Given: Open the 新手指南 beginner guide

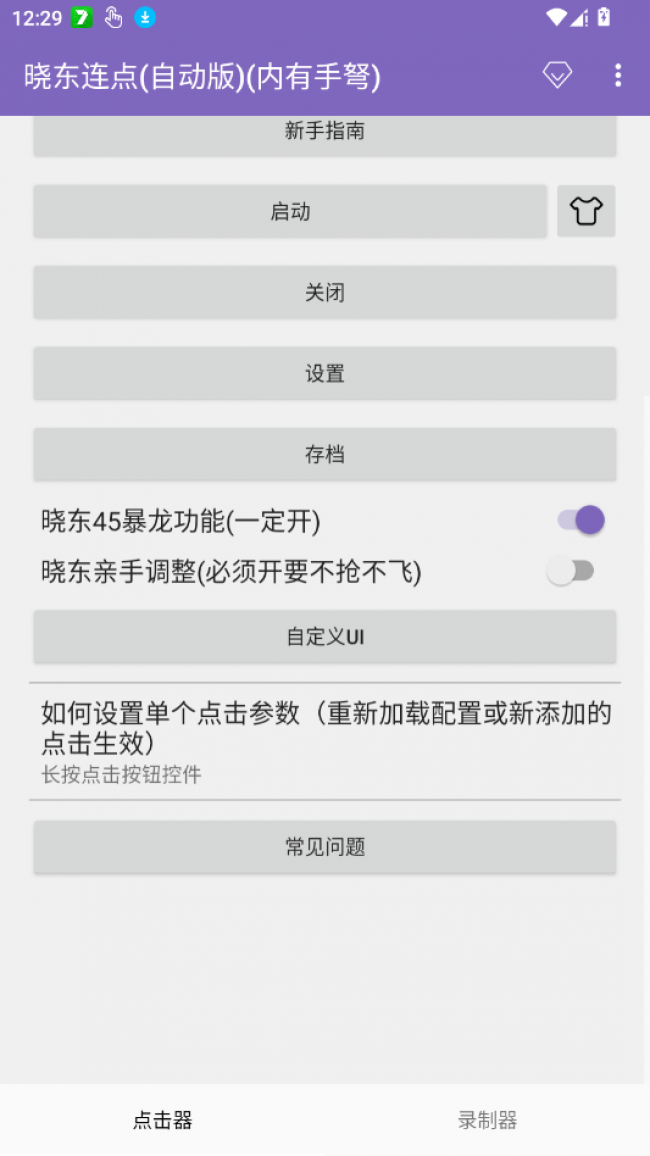Looking at the screenshot, I should pyautogui.click(x=324, y=133).
